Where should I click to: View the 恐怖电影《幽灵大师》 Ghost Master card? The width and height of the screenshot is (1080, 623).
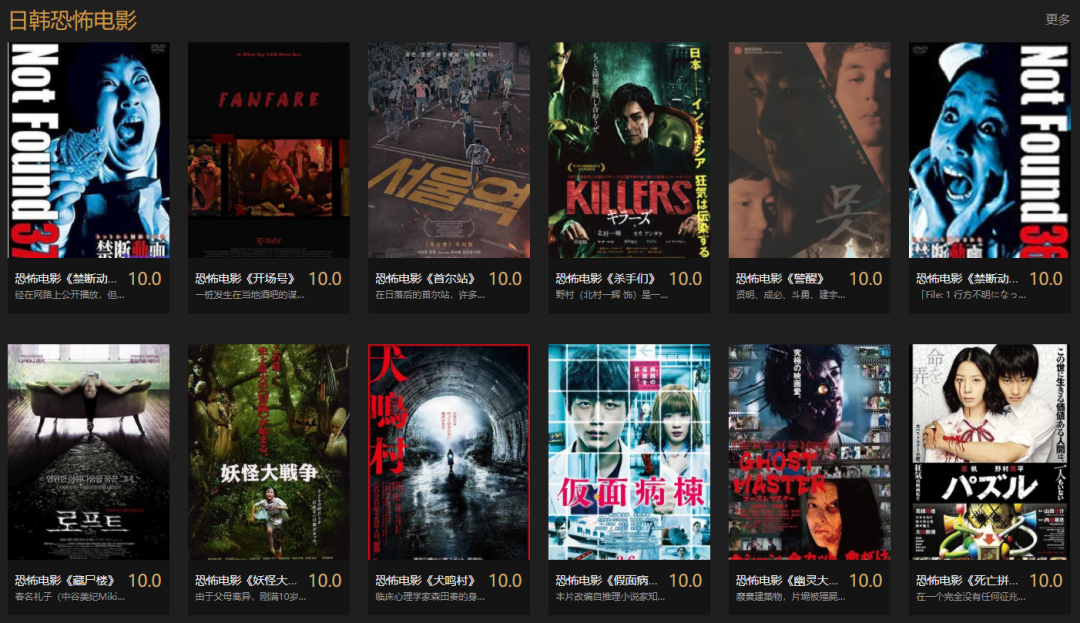(808, 452)
